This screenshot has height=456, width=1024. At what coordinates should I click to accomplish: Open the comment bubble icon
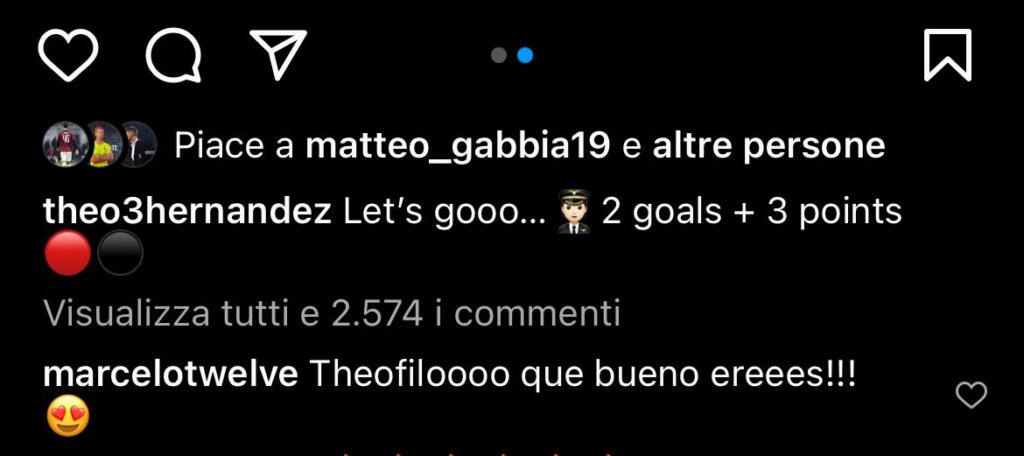pos(173,55)
